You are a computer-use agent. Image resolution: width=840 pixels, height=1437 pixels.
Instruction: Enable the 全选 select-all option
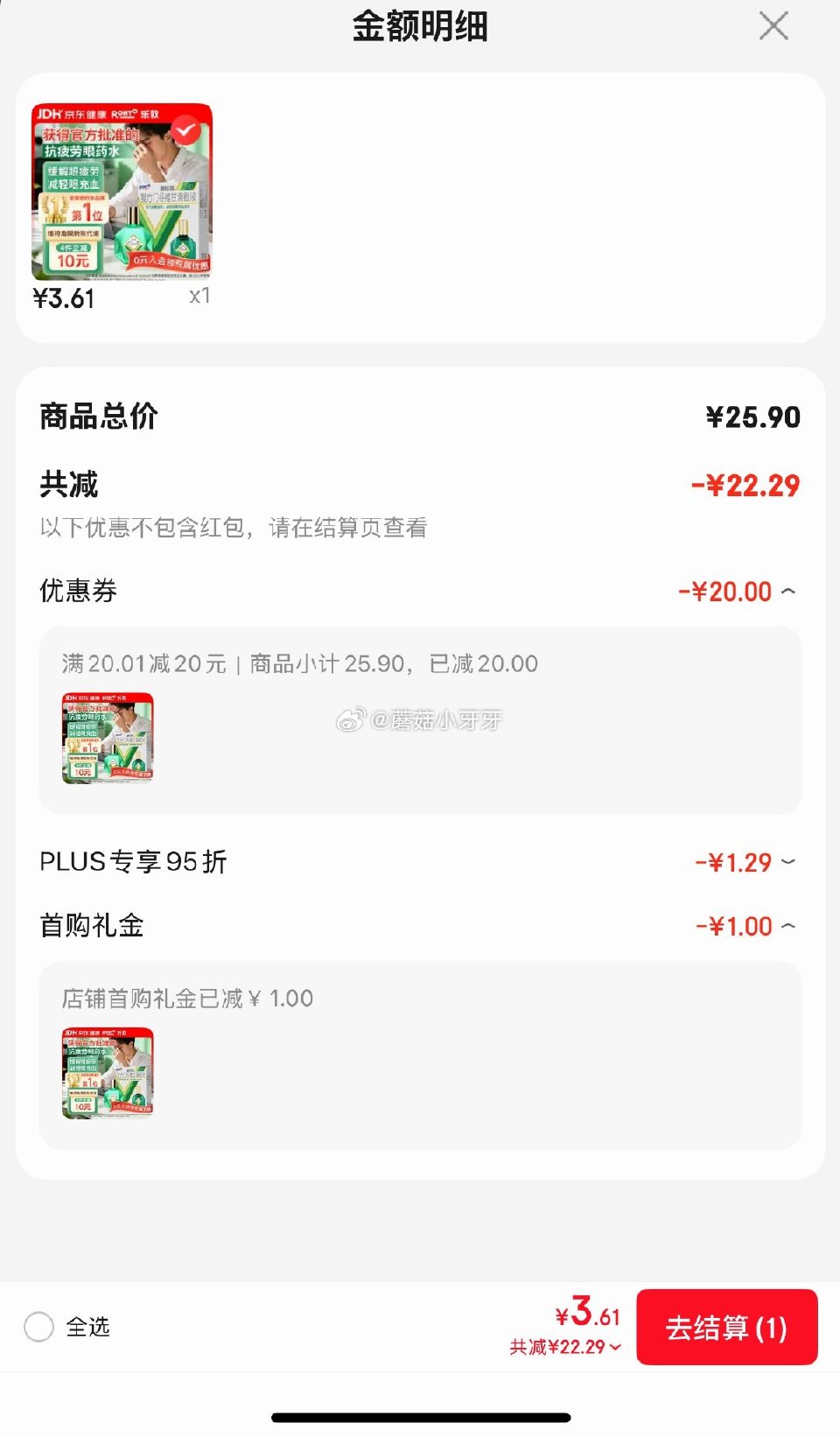[x=38, y=1327]
